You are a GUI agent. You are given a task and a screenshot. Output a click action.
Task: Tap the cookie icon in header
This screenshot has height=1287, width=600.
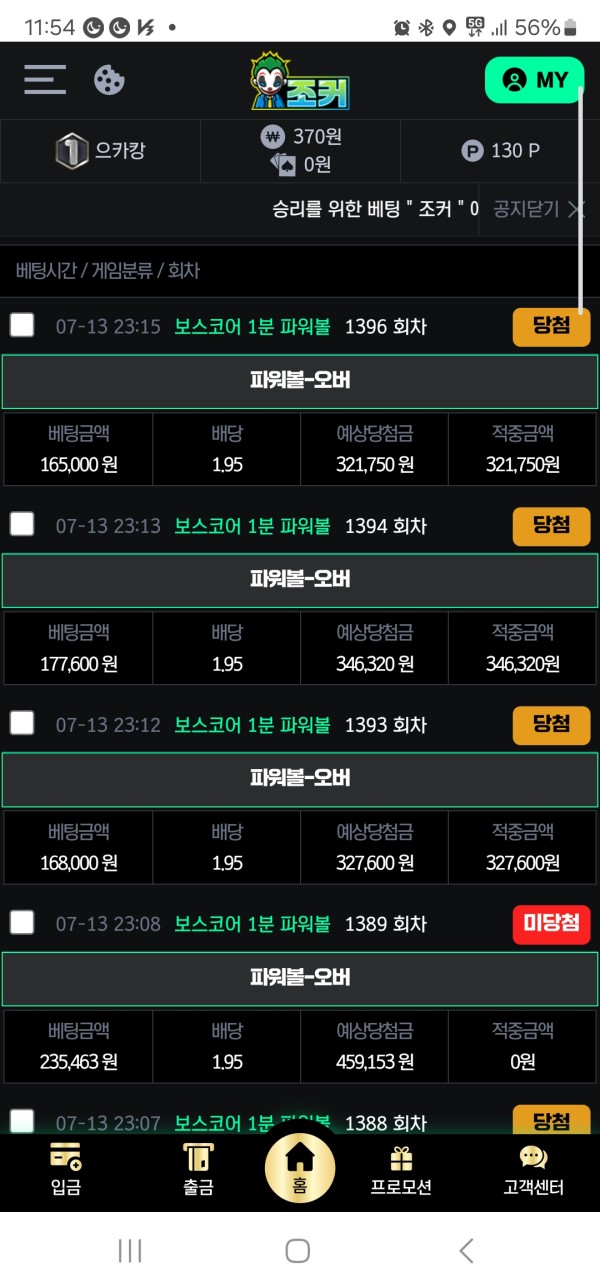(x=109, y=80)
